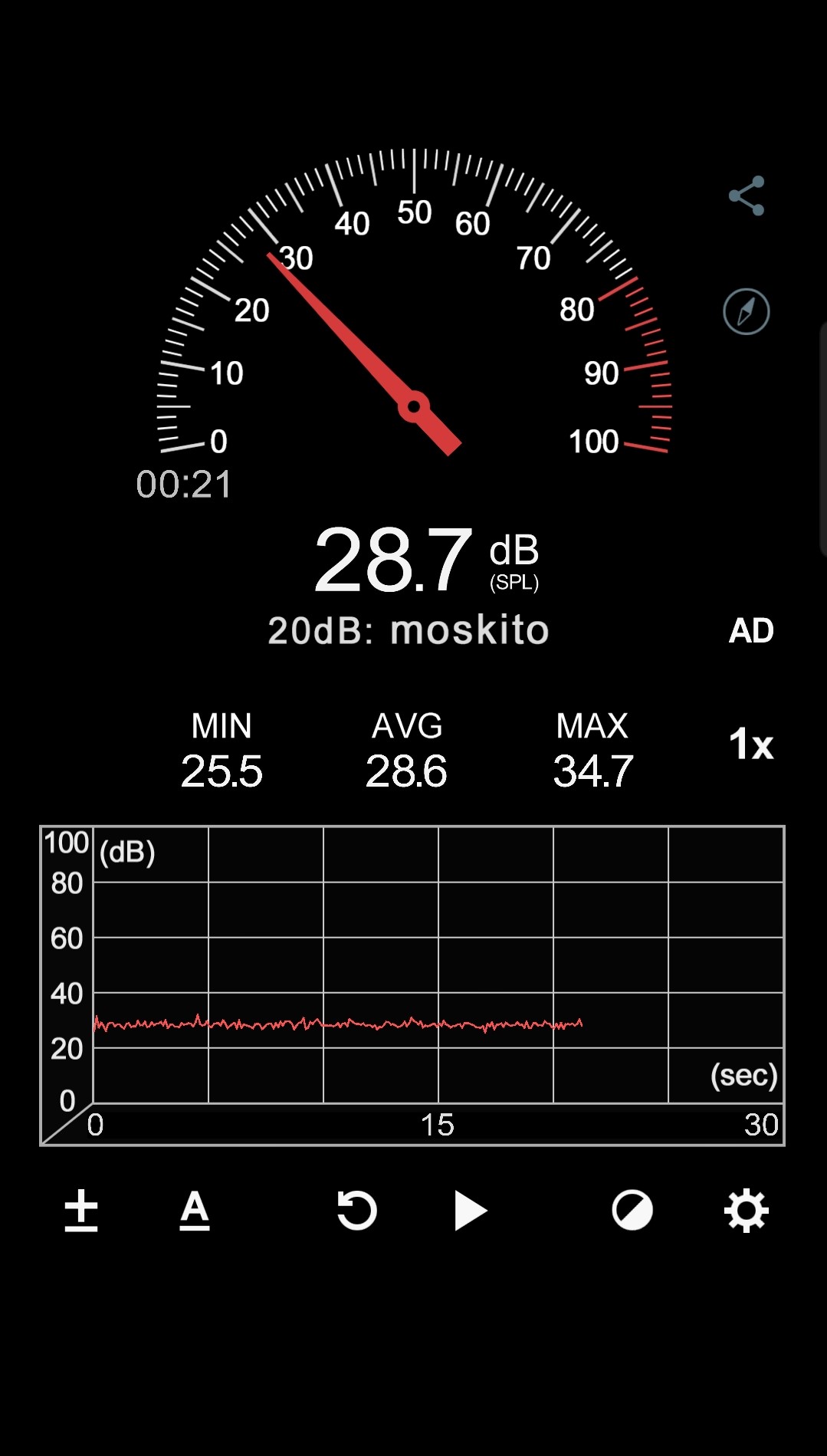
Task: Toggle the contrast theme icon
Action: 632,1211
